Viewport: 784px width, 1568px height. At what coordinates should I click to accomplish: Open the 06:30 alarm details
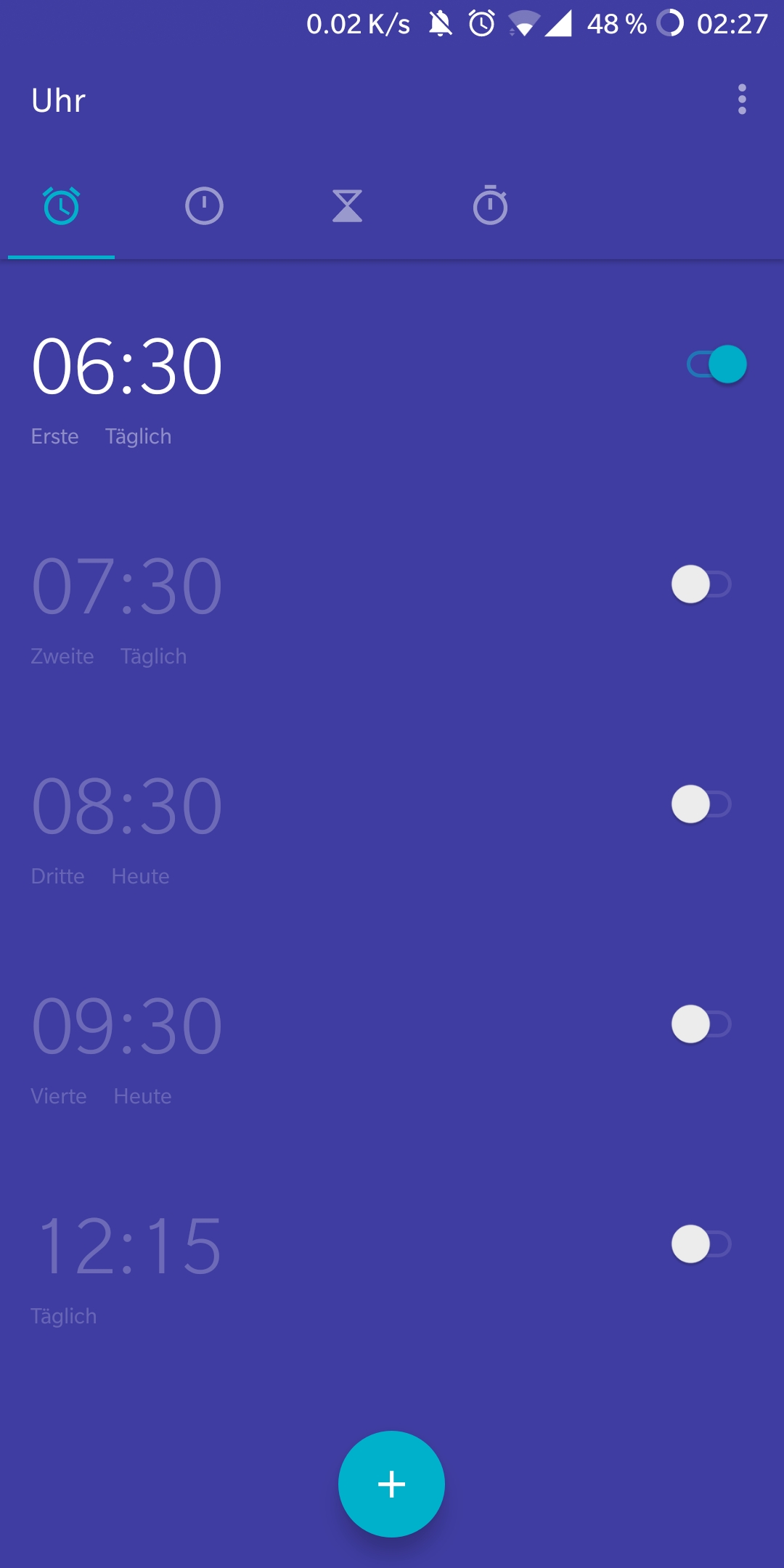click(x=127, y=367)
